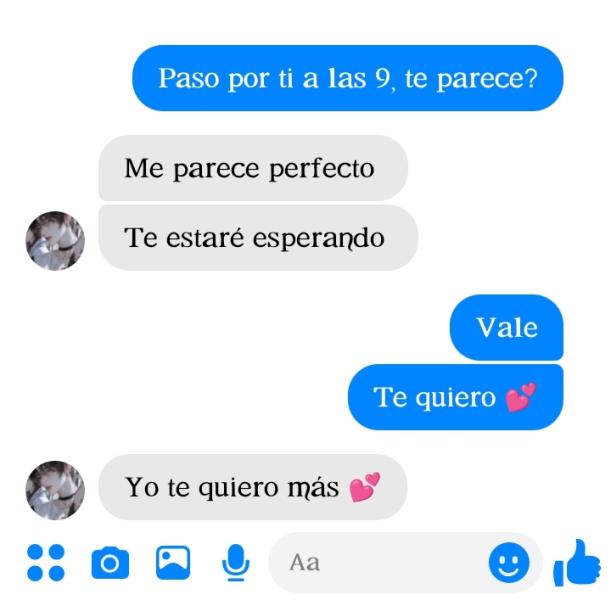This screenshot has width=611, height=600.
Task: Send a thumbs-up like
Action: [x=576, y=563]
